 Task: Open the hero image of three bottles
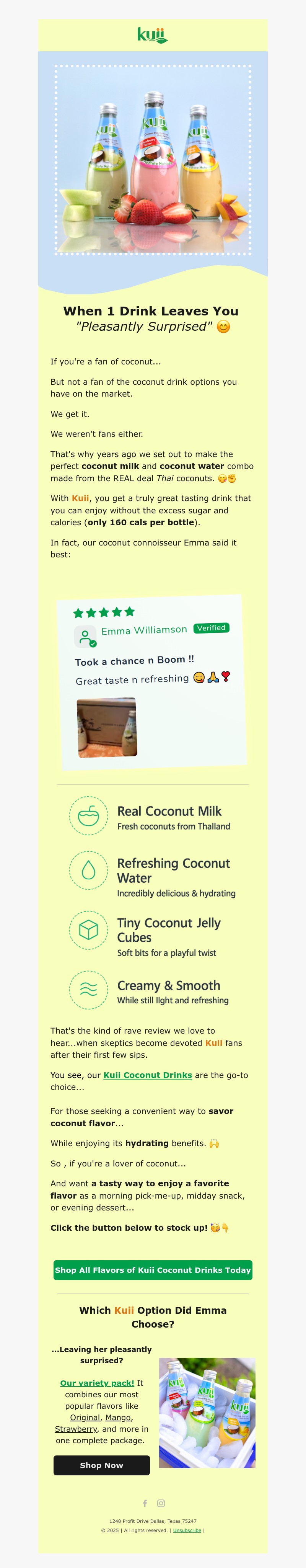pyautogui.click(x=153, y=160)
